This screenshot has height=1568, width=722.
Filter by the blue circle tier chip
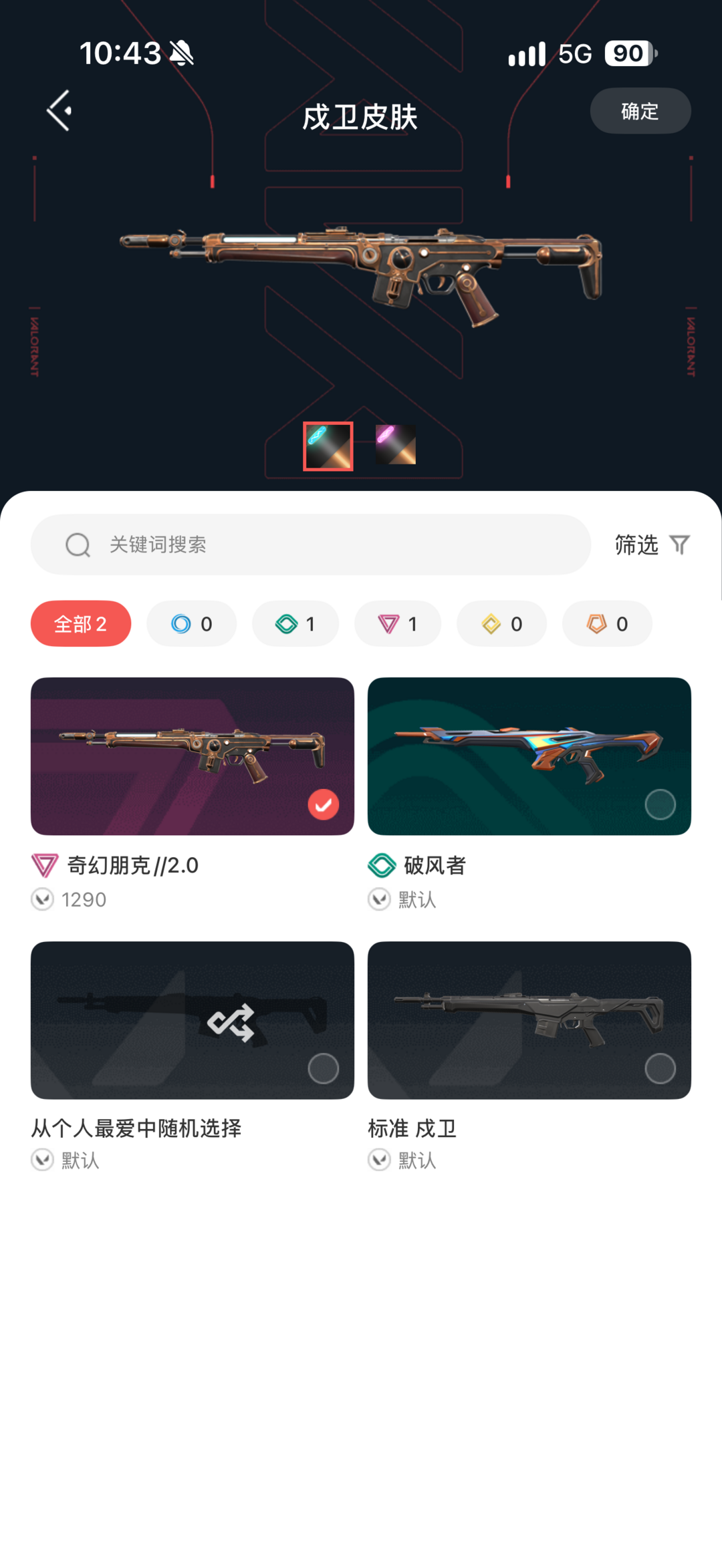click(x=192, y=623)
